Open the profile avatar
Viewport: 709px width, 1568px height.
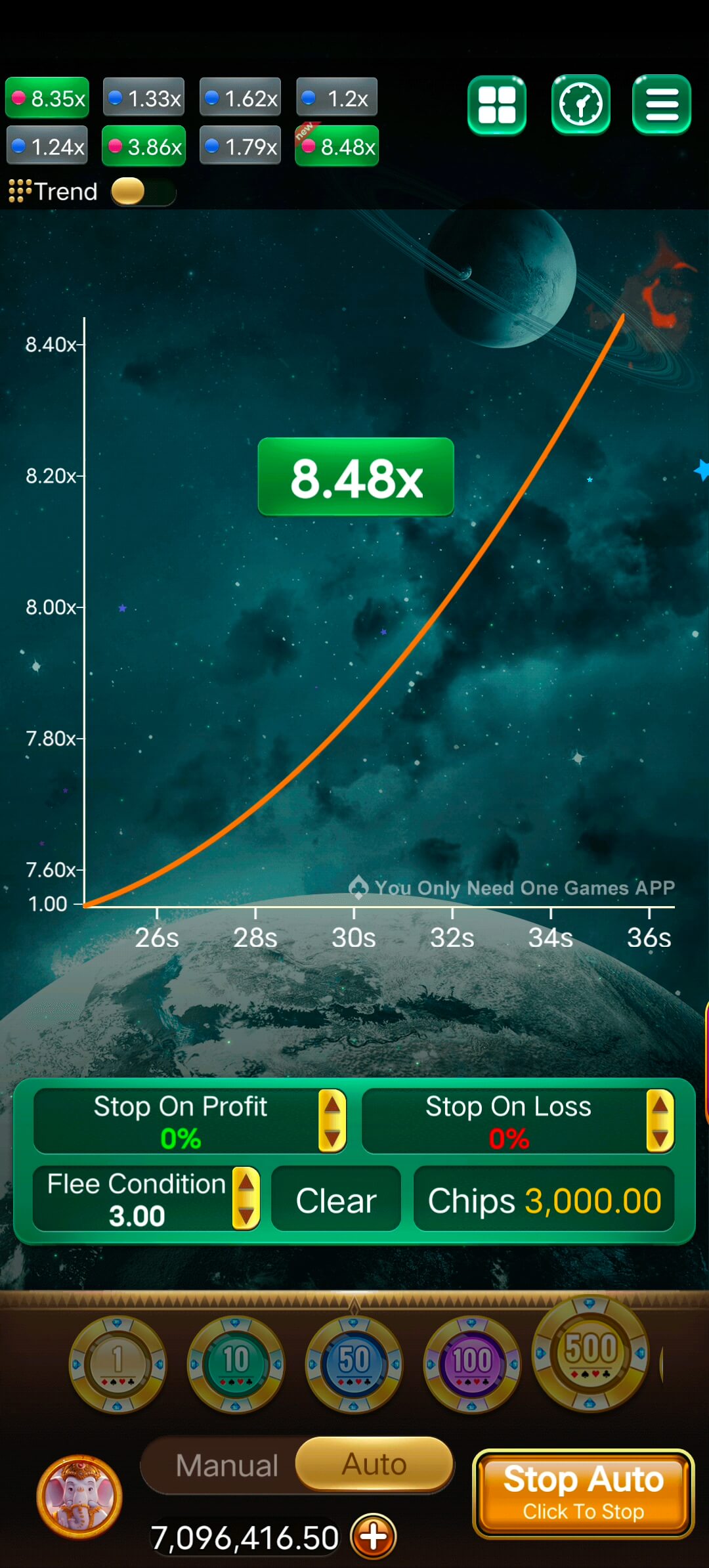(x=79, y=1497)
